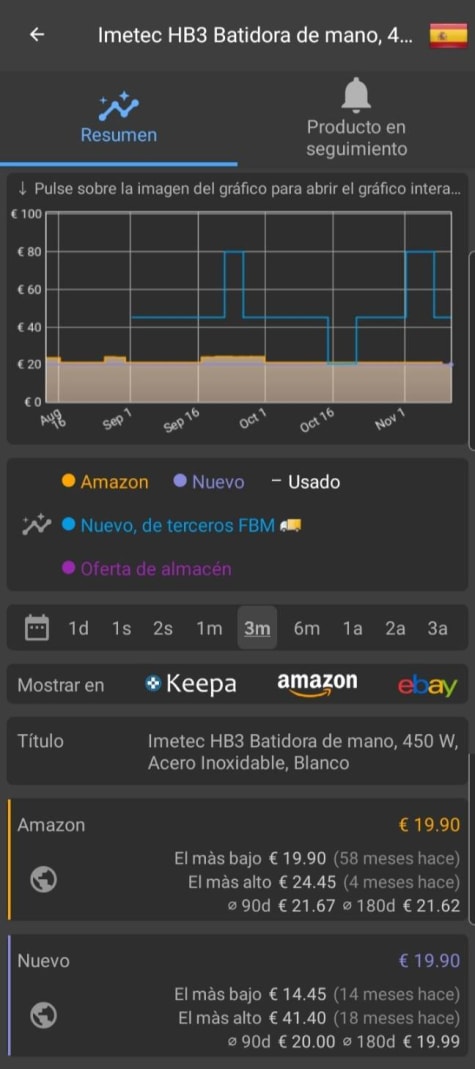Toggle the Nuevo price line
This screenshot has width=475, height=1069.
point(209,482)
